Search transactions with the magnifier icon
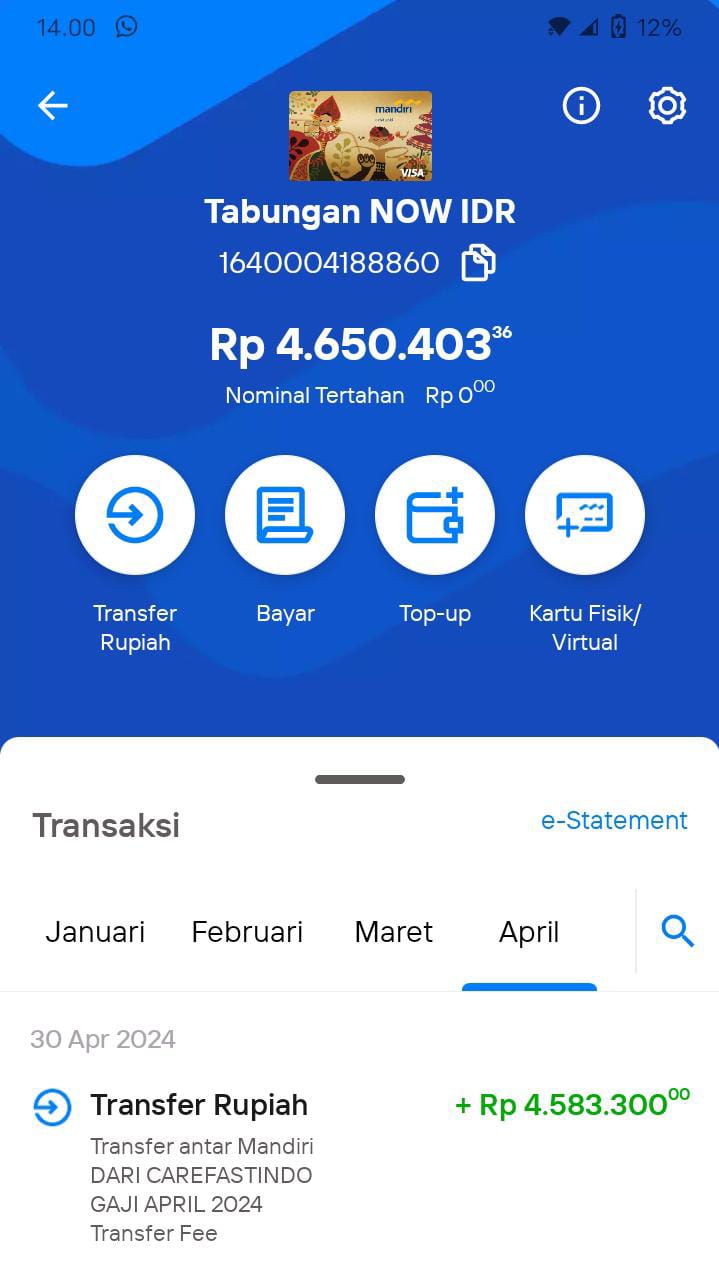Viewport: 719px width, 1288px height. point(678,932)
